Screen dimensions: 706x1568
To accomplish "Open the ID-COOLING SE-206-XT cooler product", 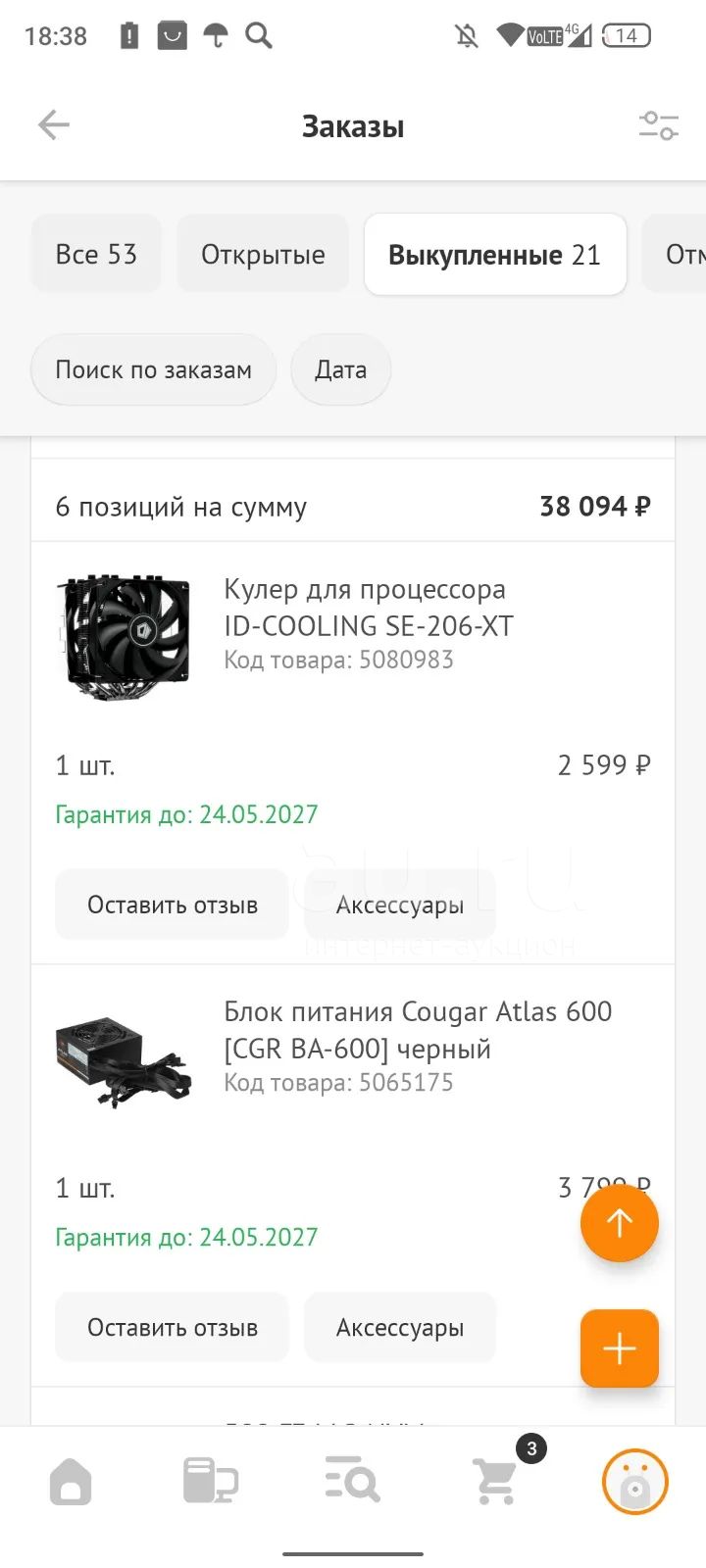I will pos(369,607).
